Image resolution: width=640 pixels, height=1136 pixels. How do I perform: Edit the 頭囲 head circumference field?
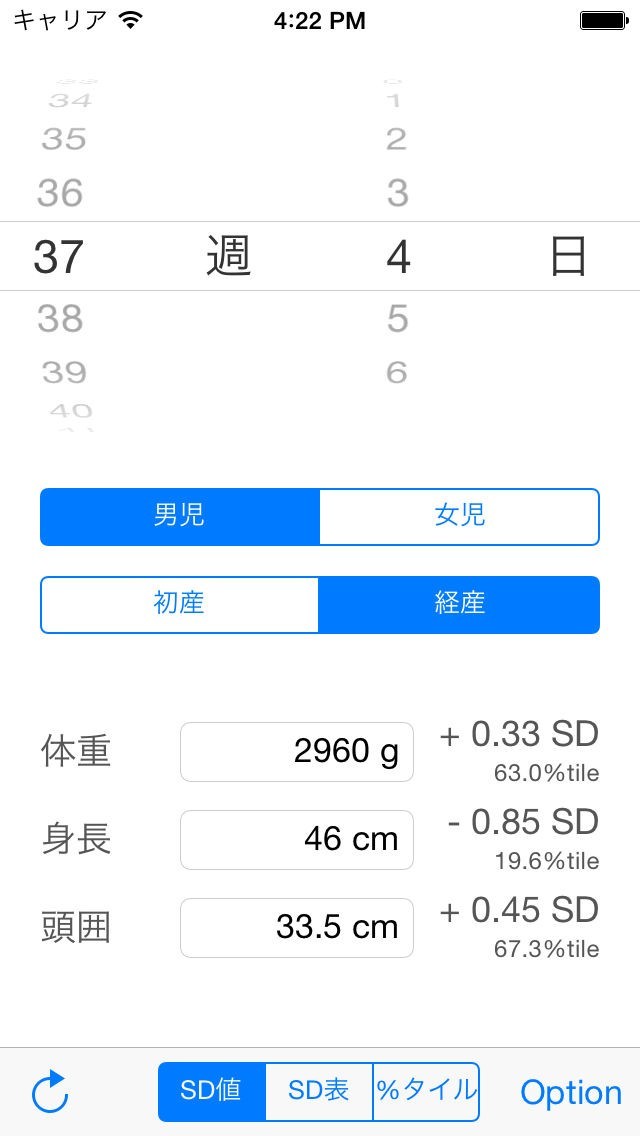pos(297,927)
